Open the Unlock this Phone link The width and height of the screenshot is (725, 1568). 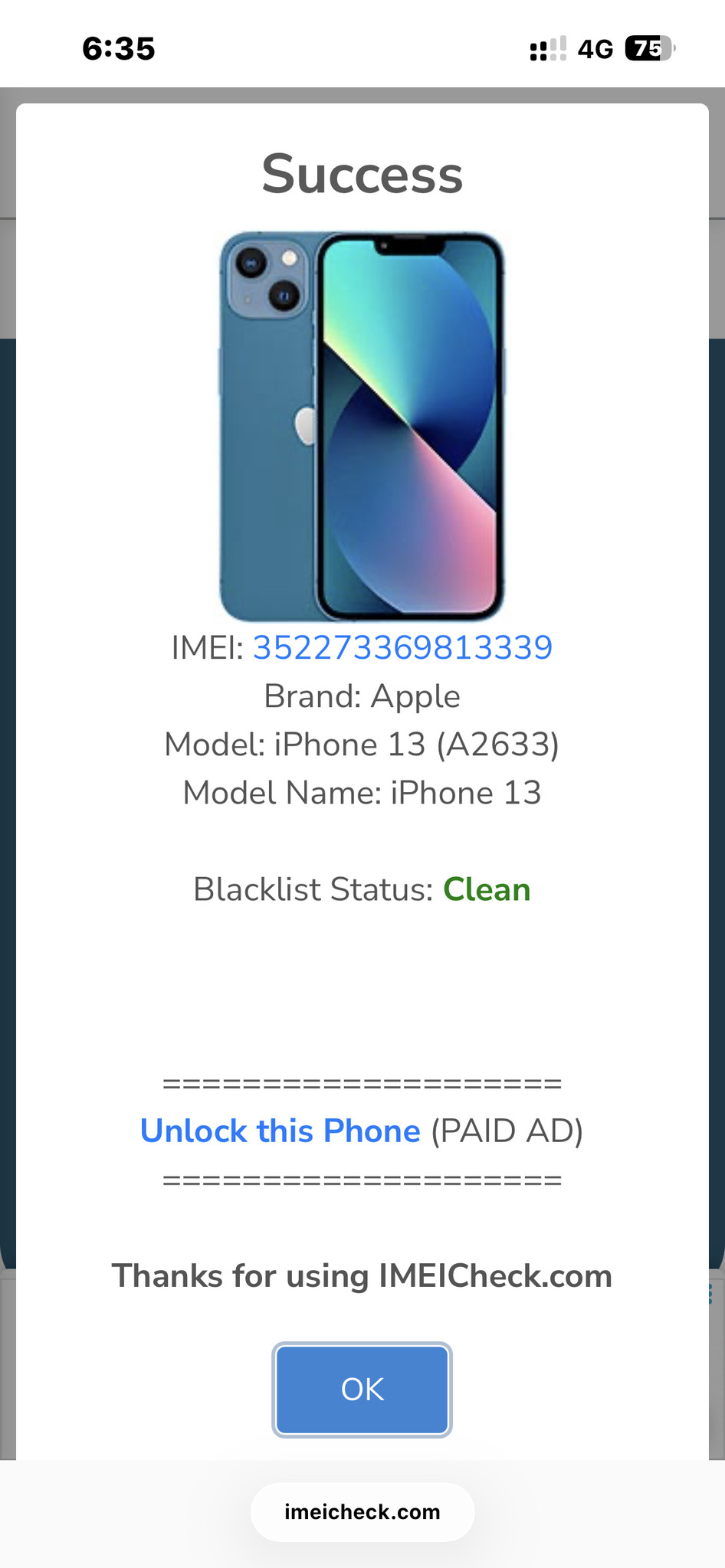[280, 1131]
